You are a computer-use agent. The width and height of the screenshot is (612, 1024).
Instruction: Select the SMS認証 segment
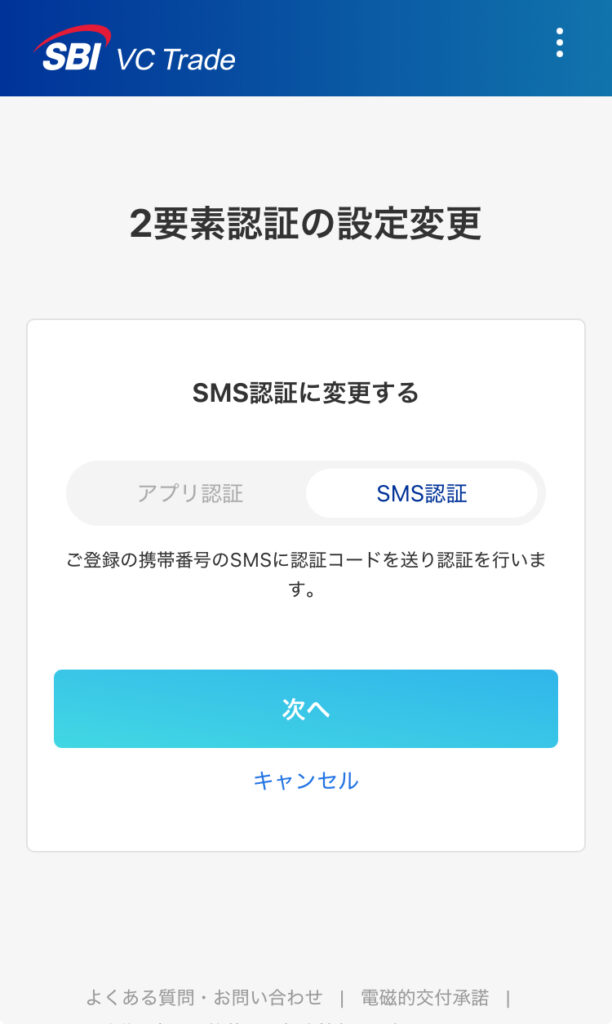pyautogui.click(x=421, y=493)
